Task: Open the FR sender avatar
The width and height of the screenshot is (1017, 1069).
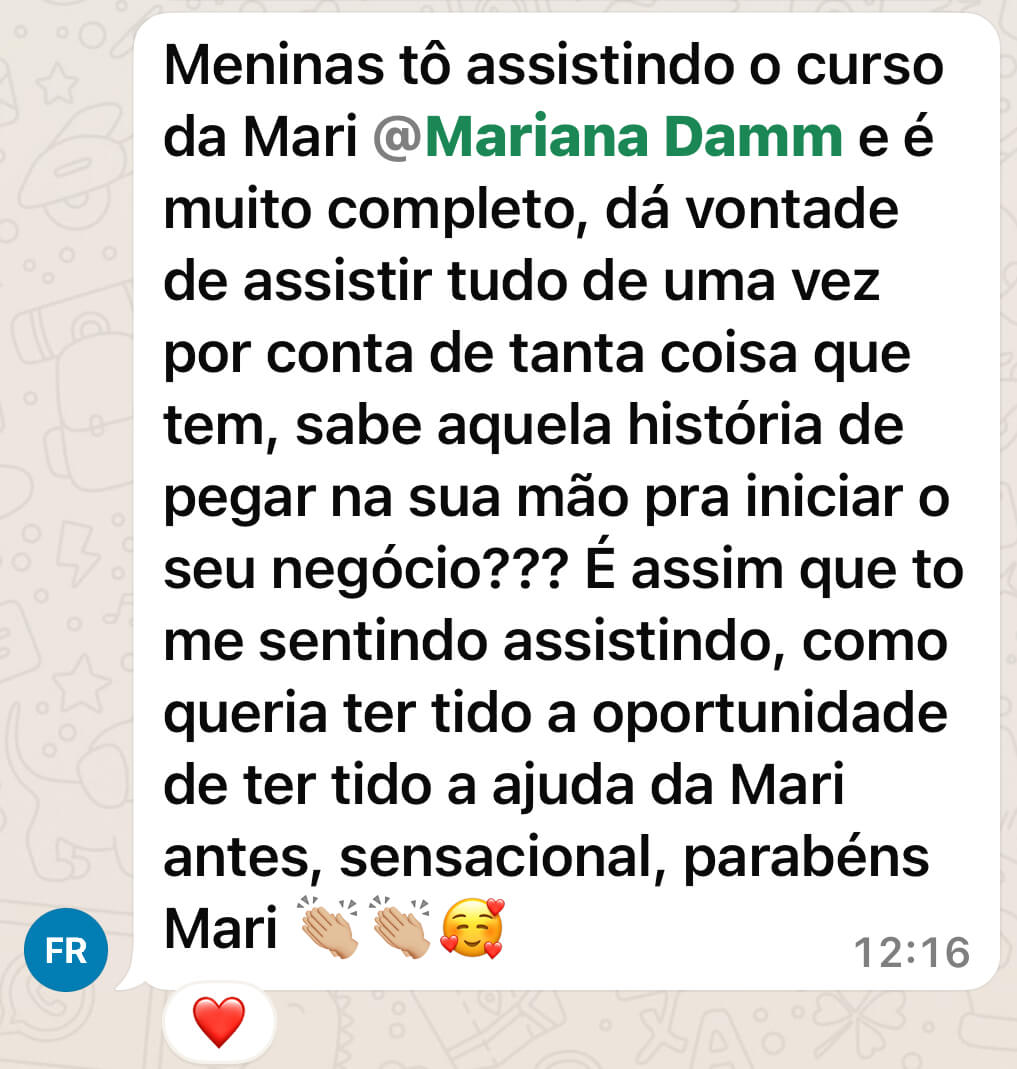Action: click(x=66, y=950)
